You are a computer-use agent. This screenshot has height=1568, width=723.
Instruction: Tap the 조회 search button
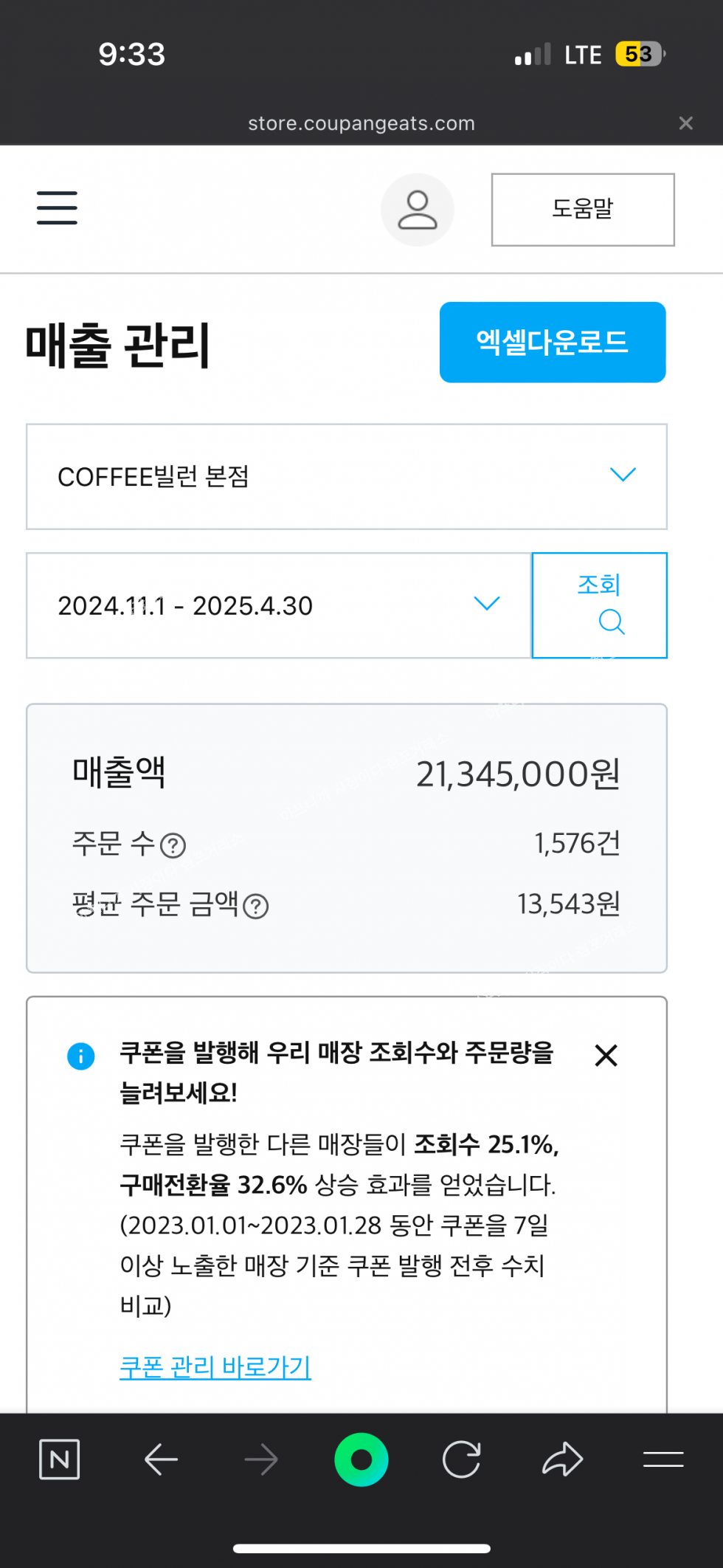coord(599,605)
